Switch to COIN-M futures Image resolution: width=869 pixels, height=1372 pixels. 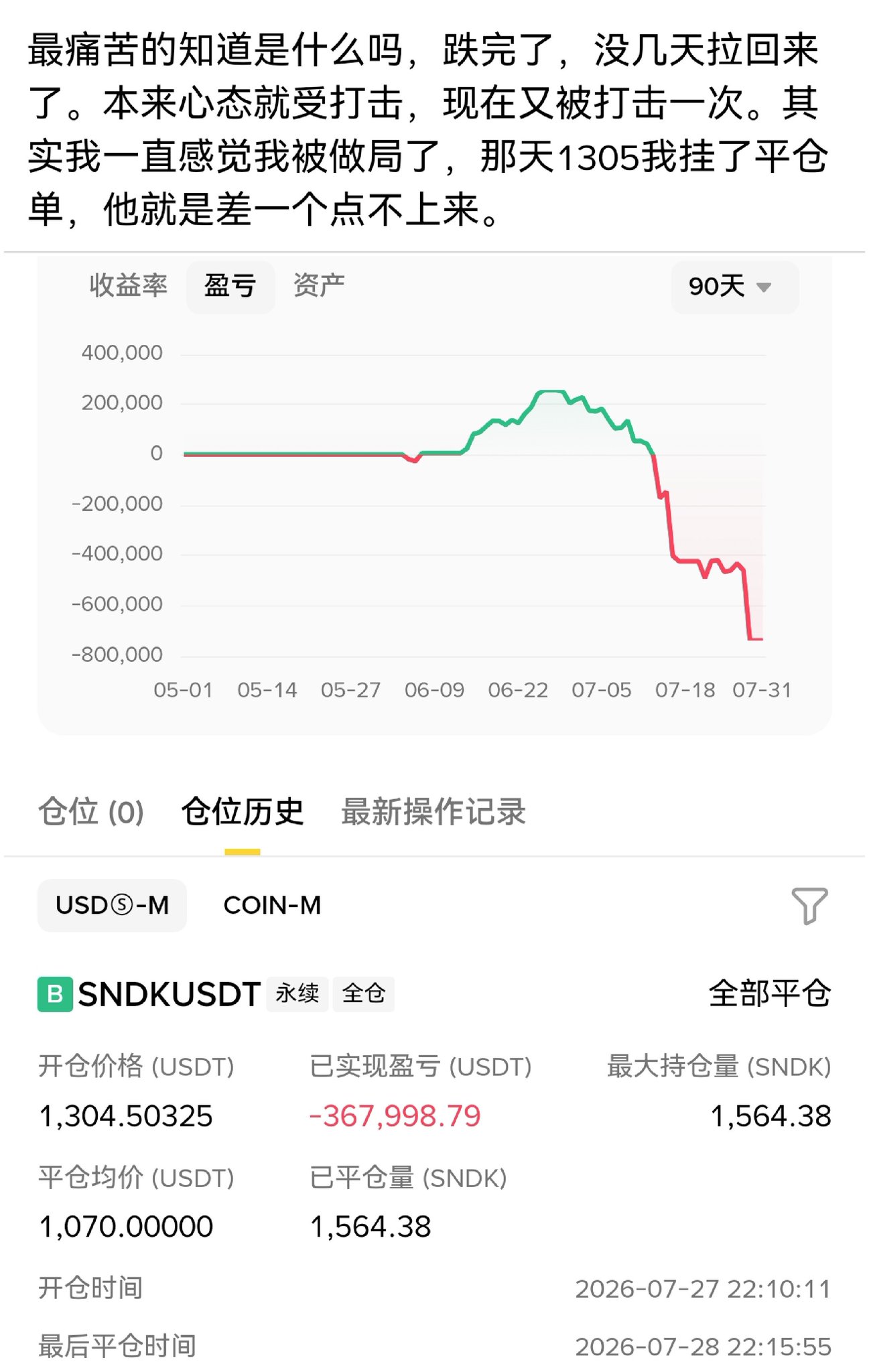click(x=272, y=906)
